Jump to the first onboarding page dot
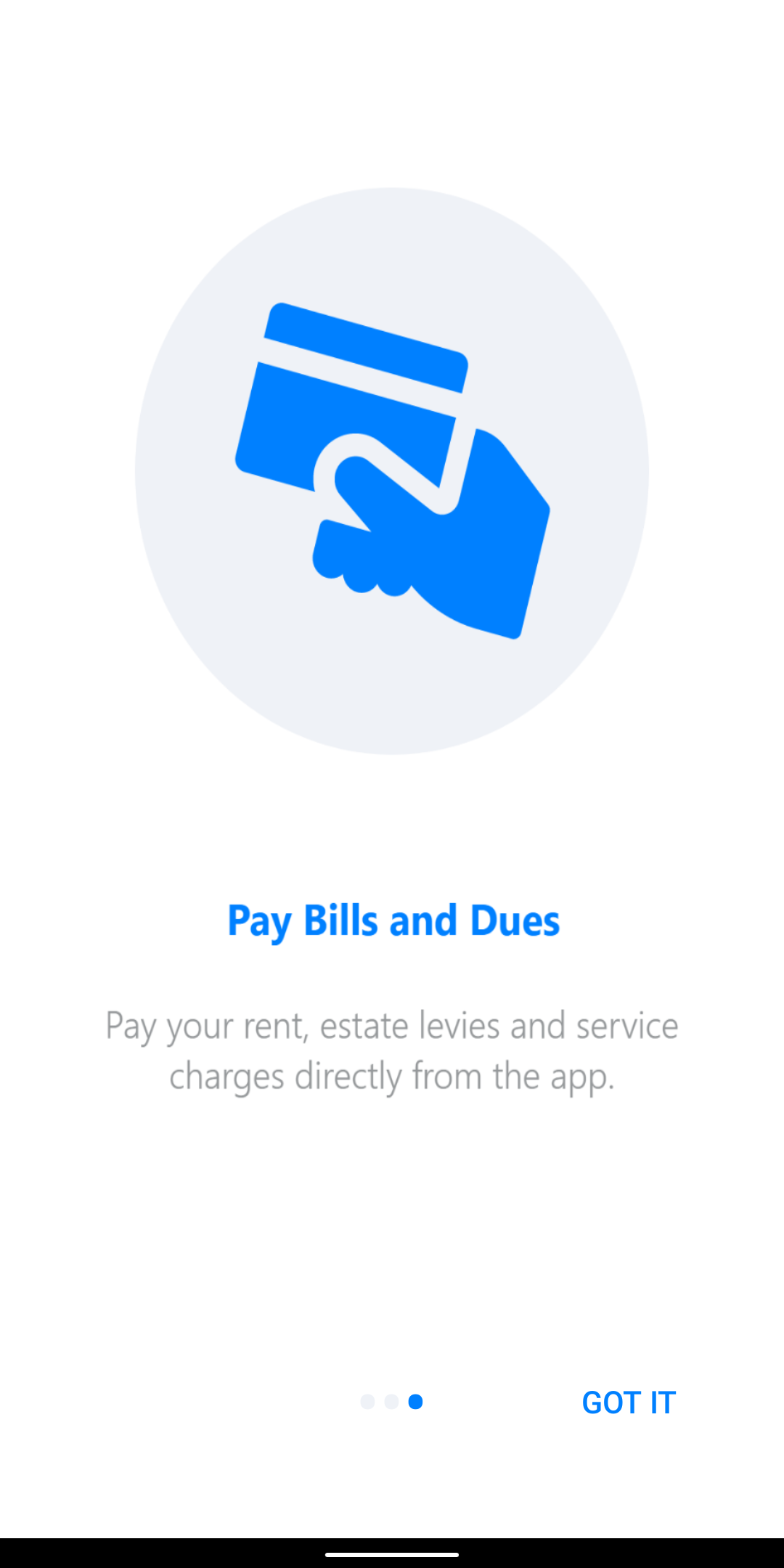 [367, 1402]
